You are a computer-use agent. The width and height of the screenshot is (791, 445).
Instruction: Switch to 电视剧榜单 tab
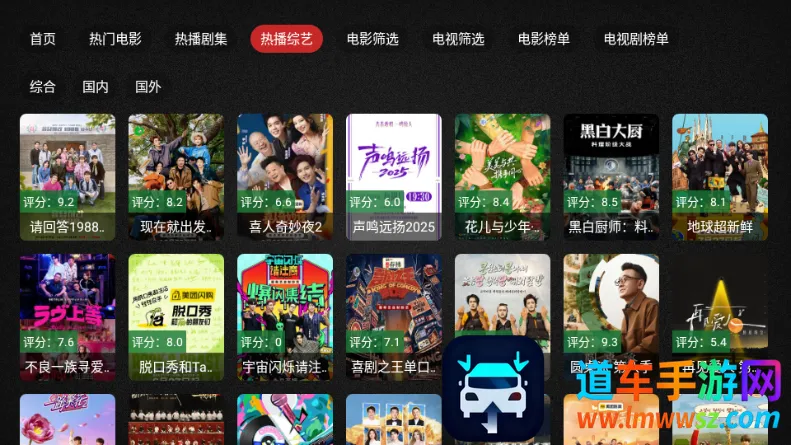[636, 39]
